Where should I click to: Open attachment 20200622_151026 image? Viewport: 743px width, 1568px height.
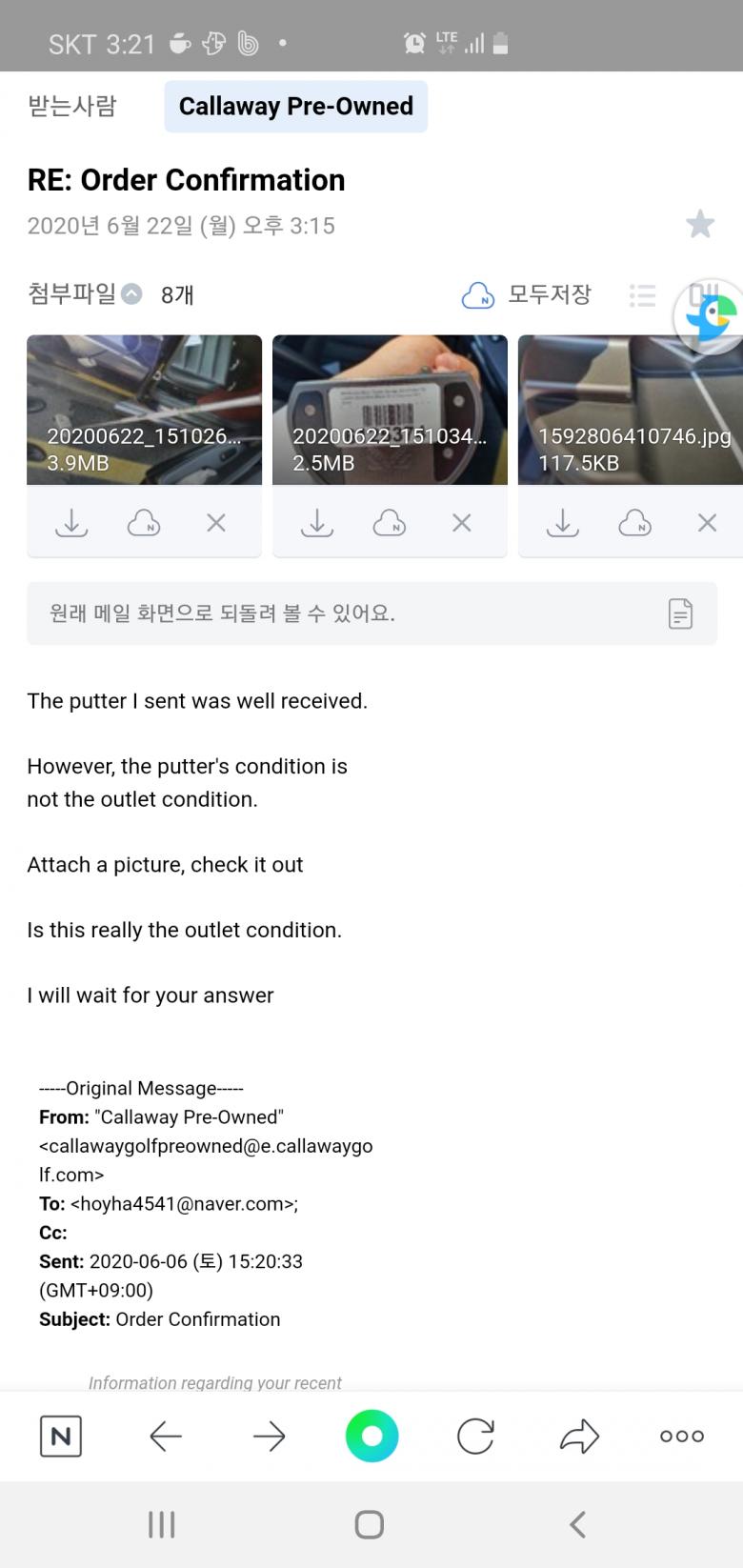pyautogui.click(x=144, y=410)
